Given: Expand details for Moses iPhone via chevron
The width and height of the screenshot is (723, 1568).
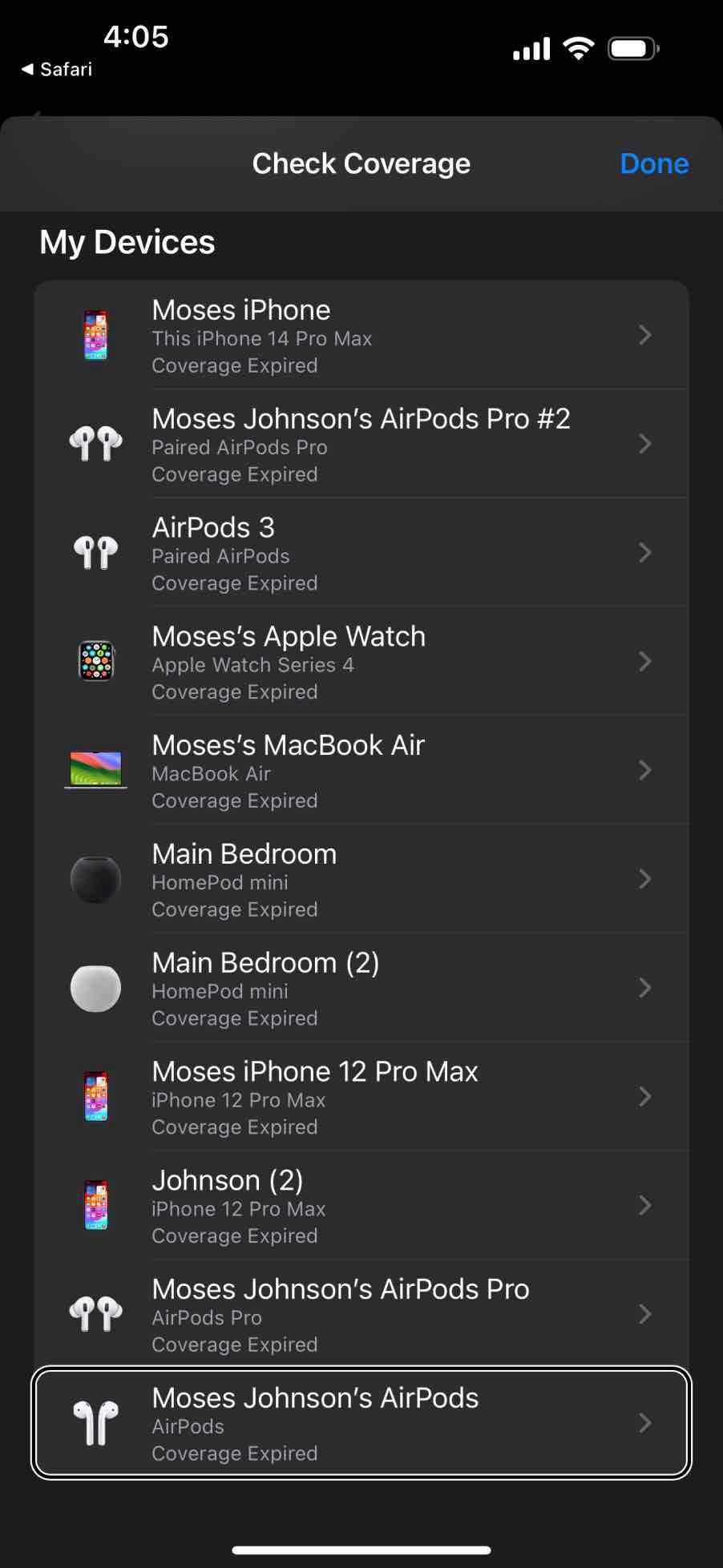Looking at the screenshot, I should (x=644, y=335).
